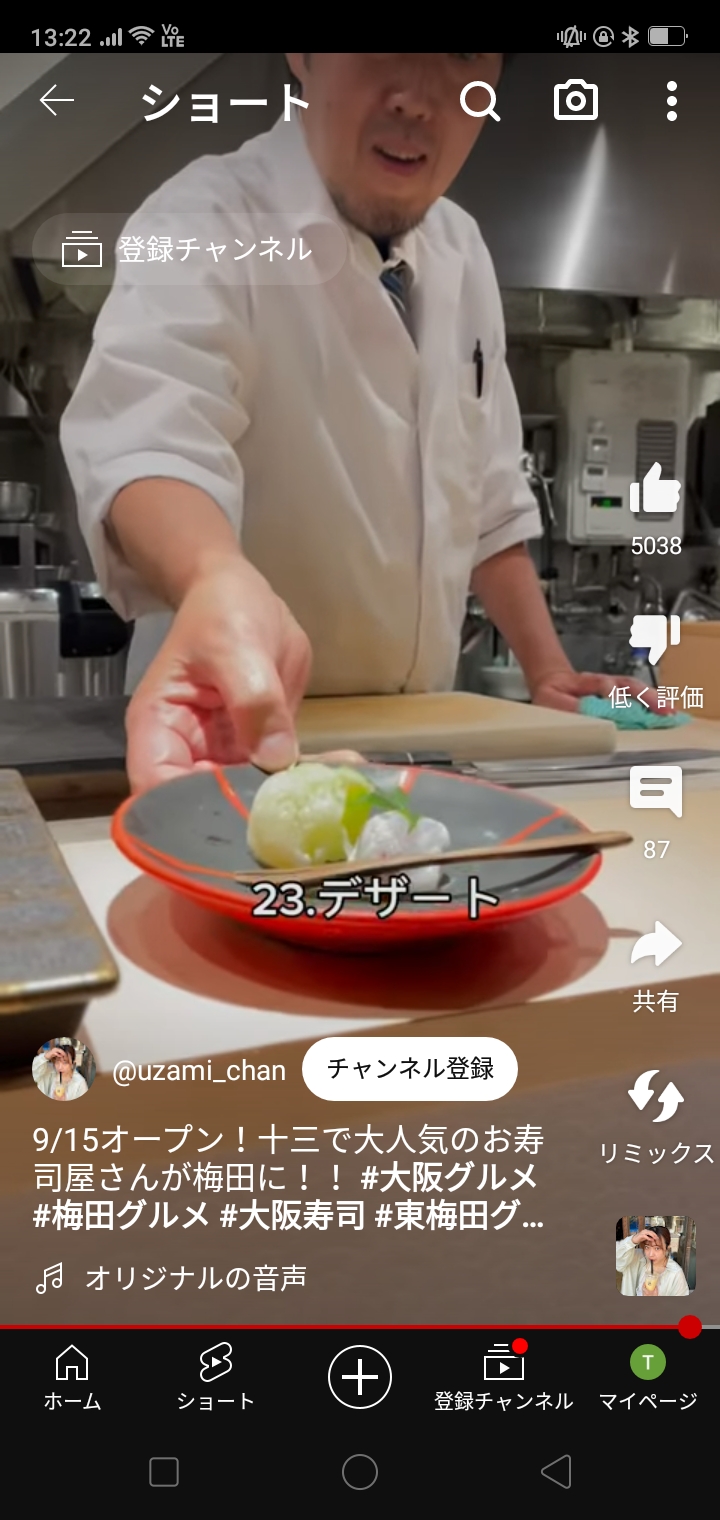Open the three-dot overflow menu
720x1520 pixels.
(671, 101)
